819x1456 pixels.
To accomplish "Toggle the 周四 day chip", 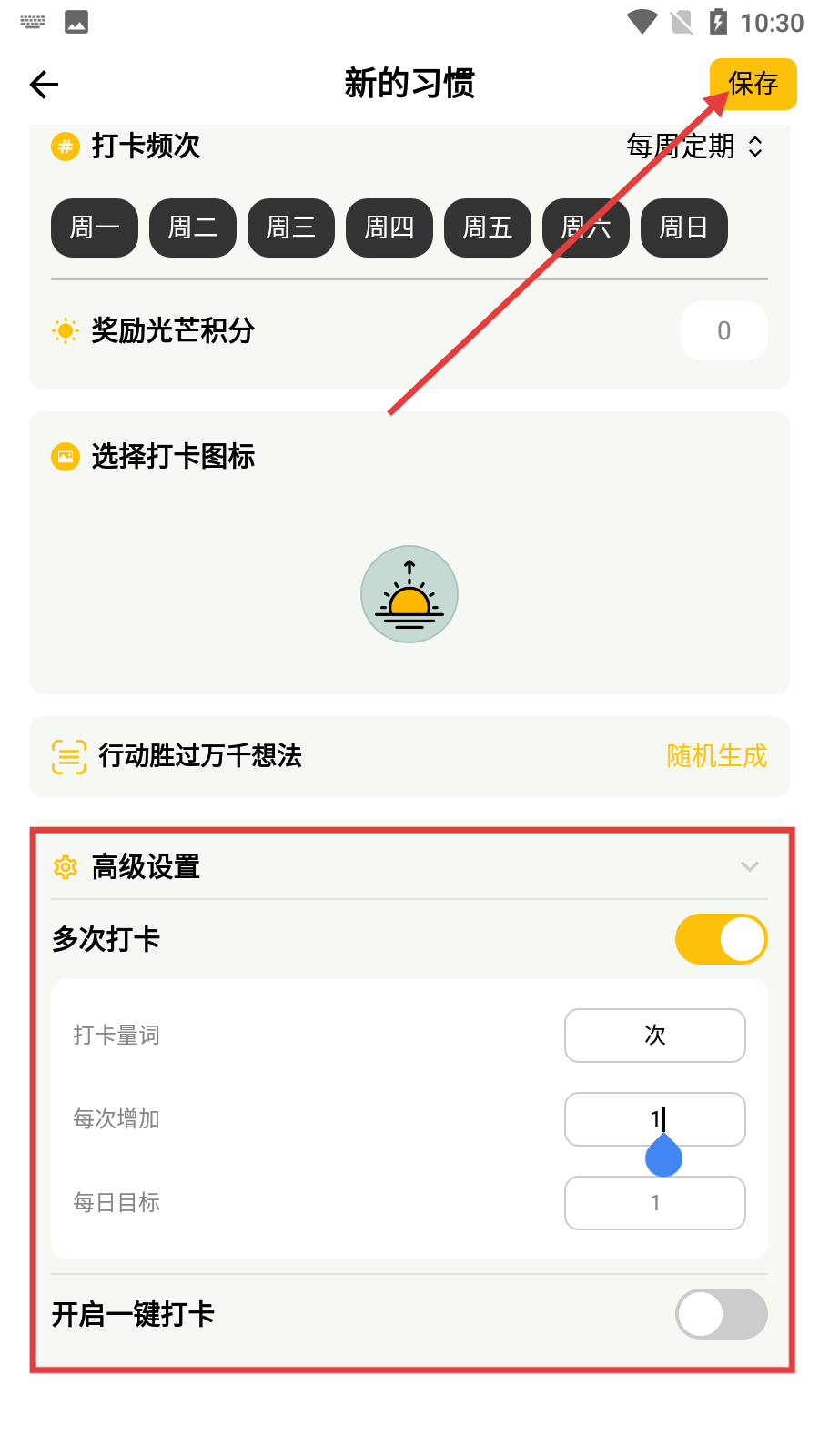I will (x=389, y=227).
